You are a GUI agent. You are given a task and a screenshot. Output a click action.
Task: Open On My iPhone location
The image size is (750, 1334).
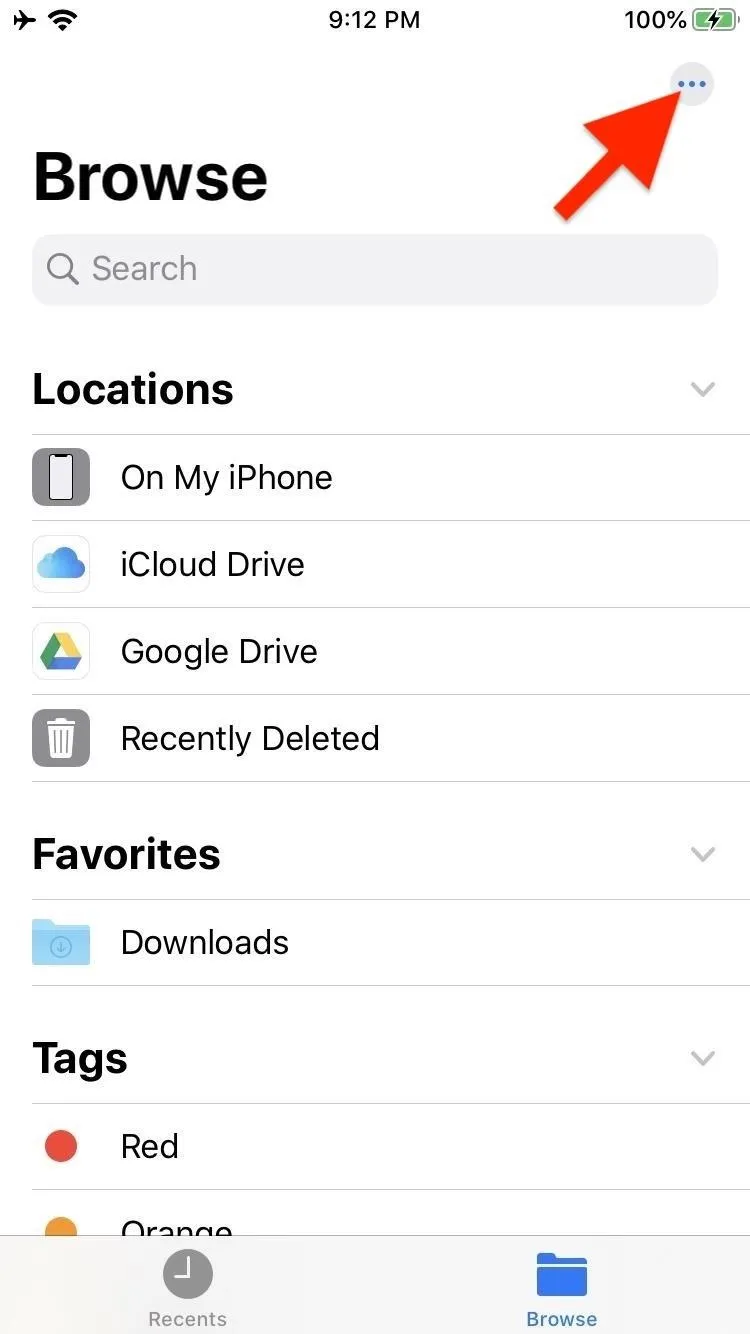(x=226, y=478)
